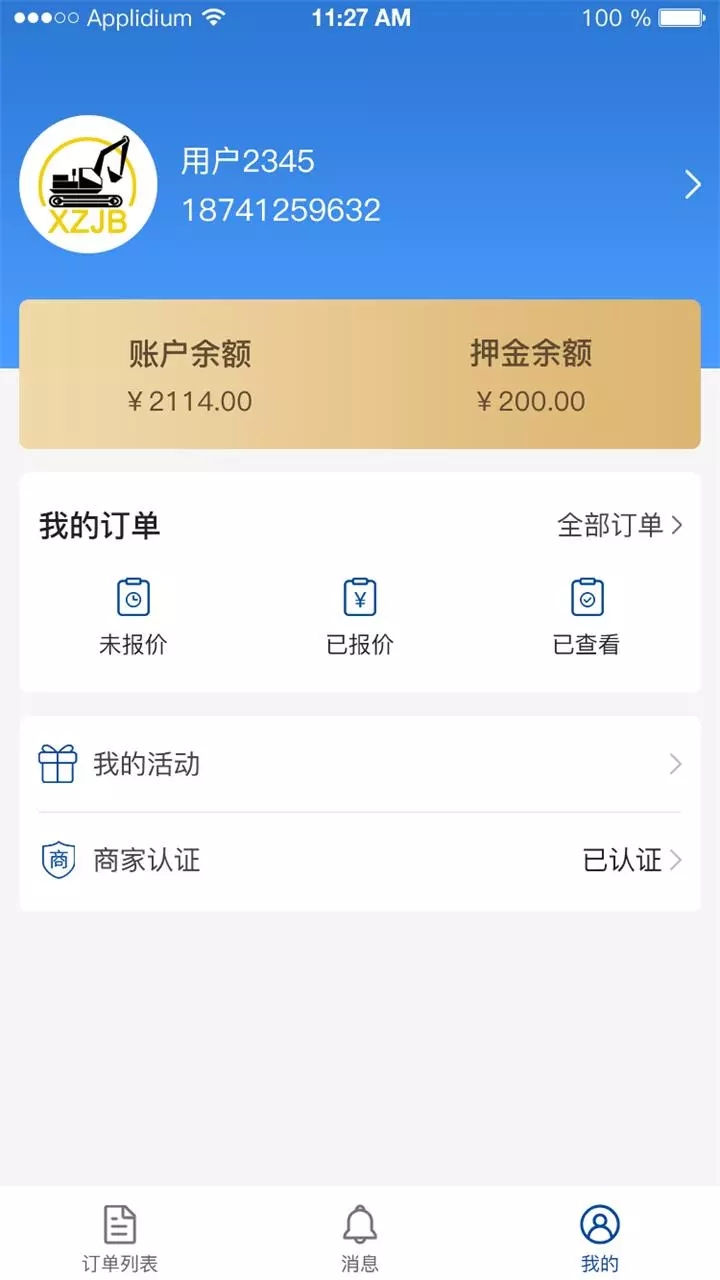Screen dimensions: 720x1280
Task: Click the profile icon above 我的
Action: 600,1222
